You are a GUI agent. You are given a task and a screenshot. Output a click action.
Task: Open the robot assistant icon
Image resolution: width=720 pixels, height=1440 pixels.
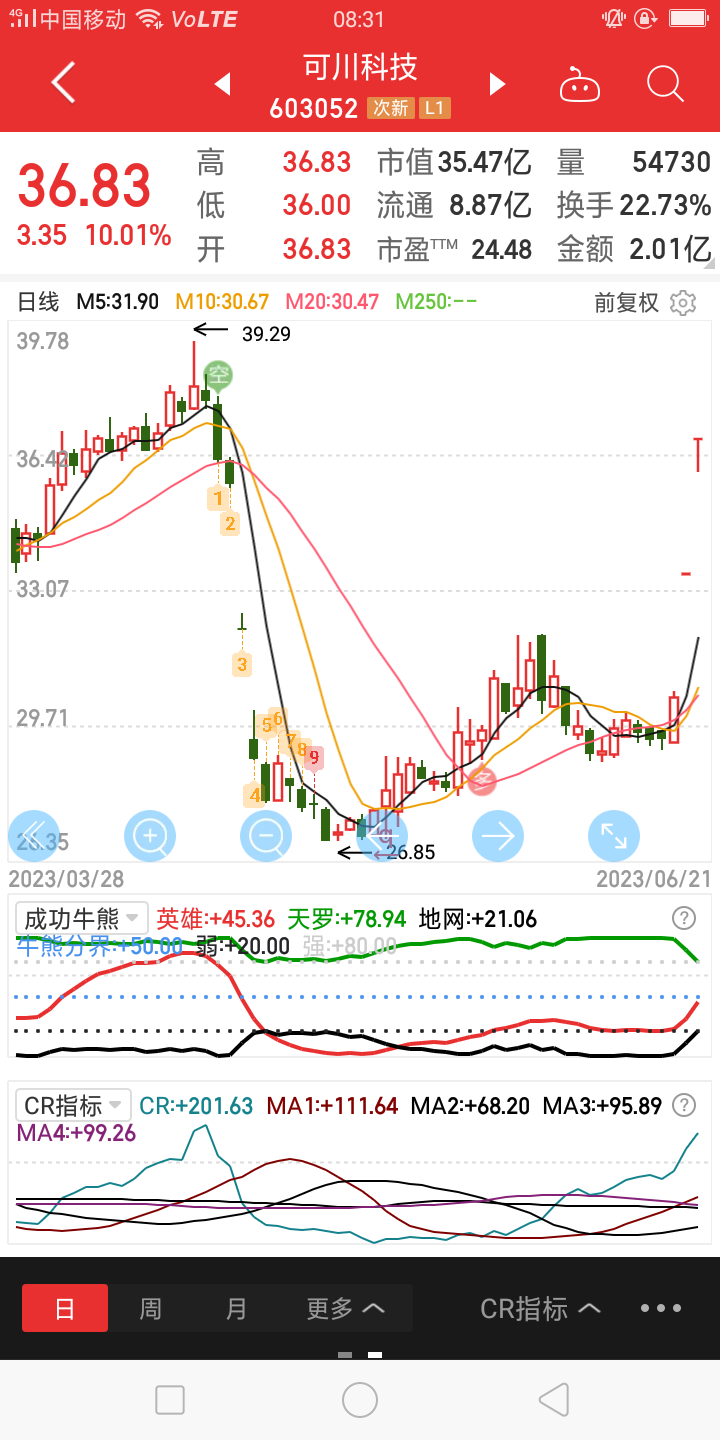point(579,85)
